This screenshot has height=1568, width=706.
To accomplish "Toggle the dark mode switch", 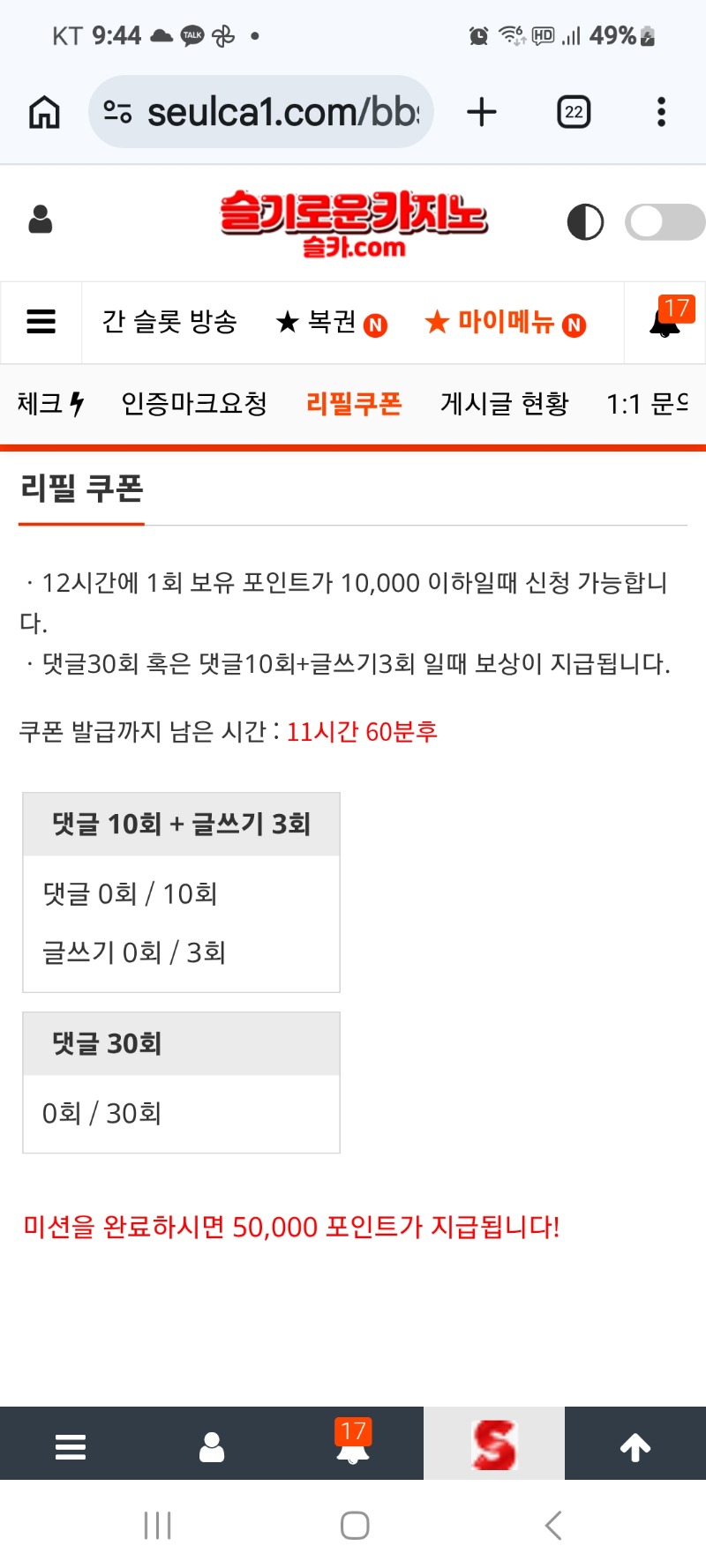I will (x=664, y=222).
